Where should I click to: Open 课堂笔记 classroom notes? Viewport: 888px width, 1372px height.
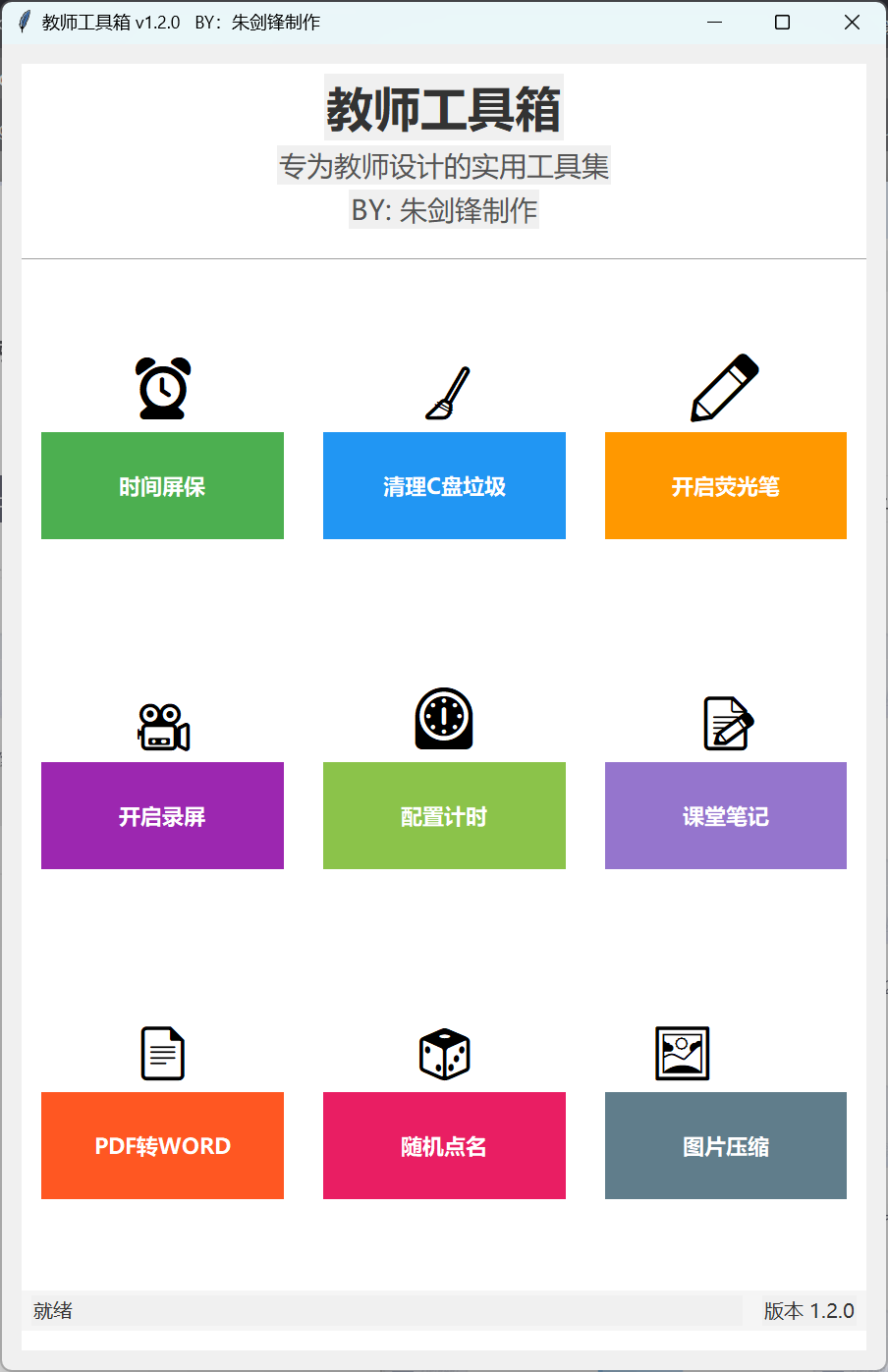pos(725,815)
